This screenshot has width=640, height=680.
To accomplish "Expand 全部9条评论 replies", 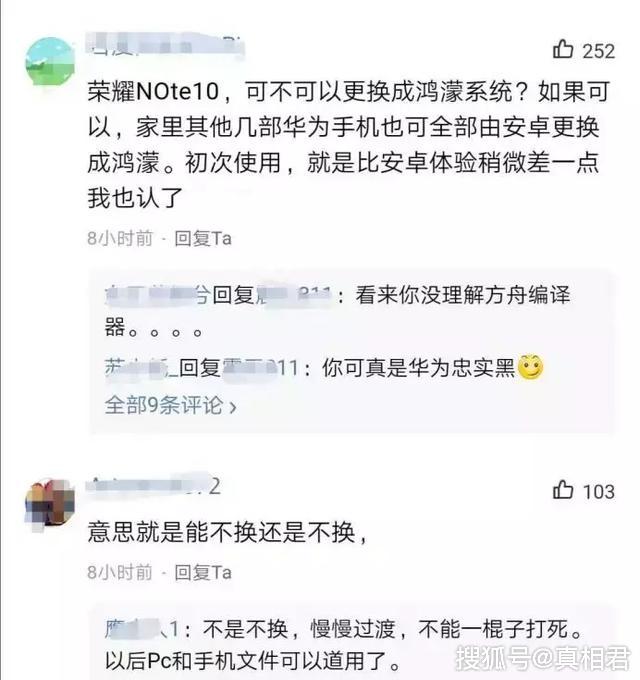I will (171, 406).
